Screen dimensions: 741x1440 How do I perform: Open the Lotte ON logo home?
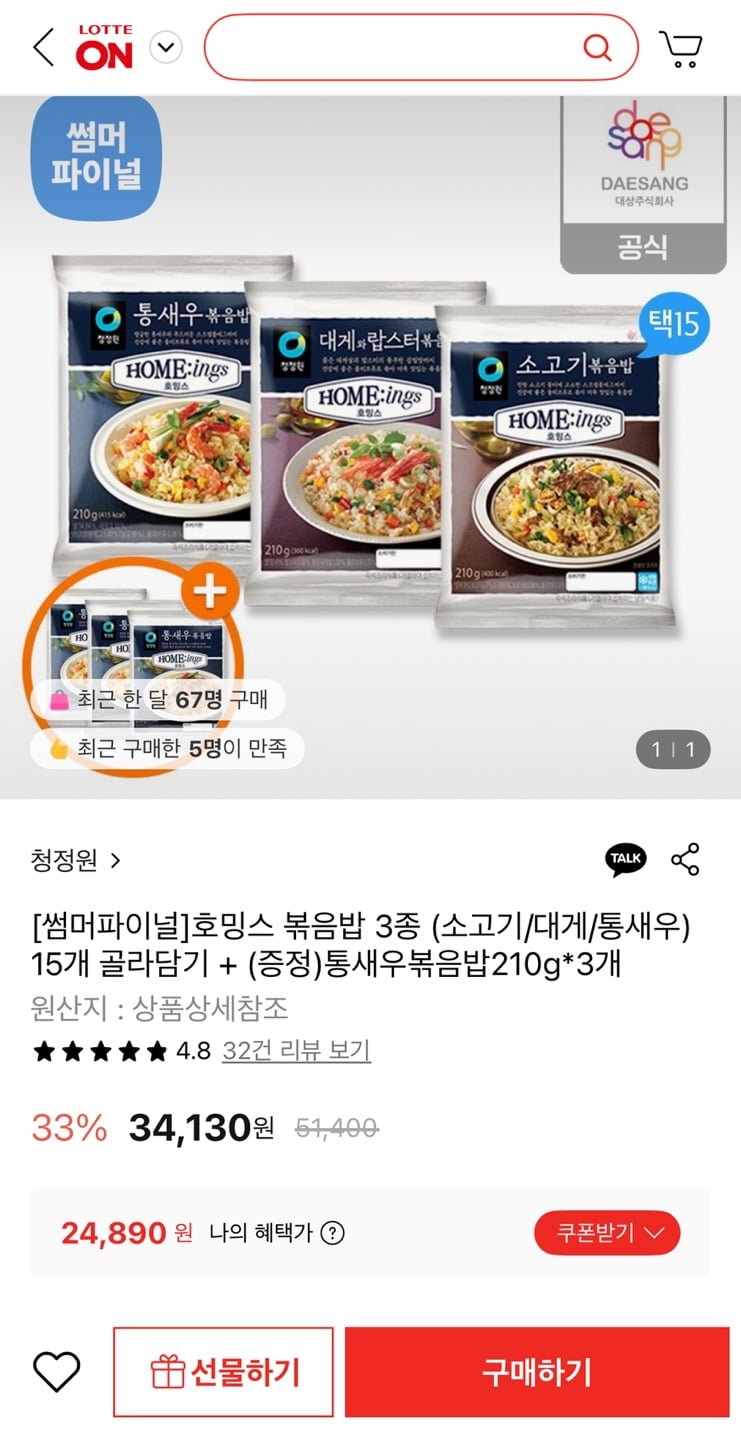point(104,47)
